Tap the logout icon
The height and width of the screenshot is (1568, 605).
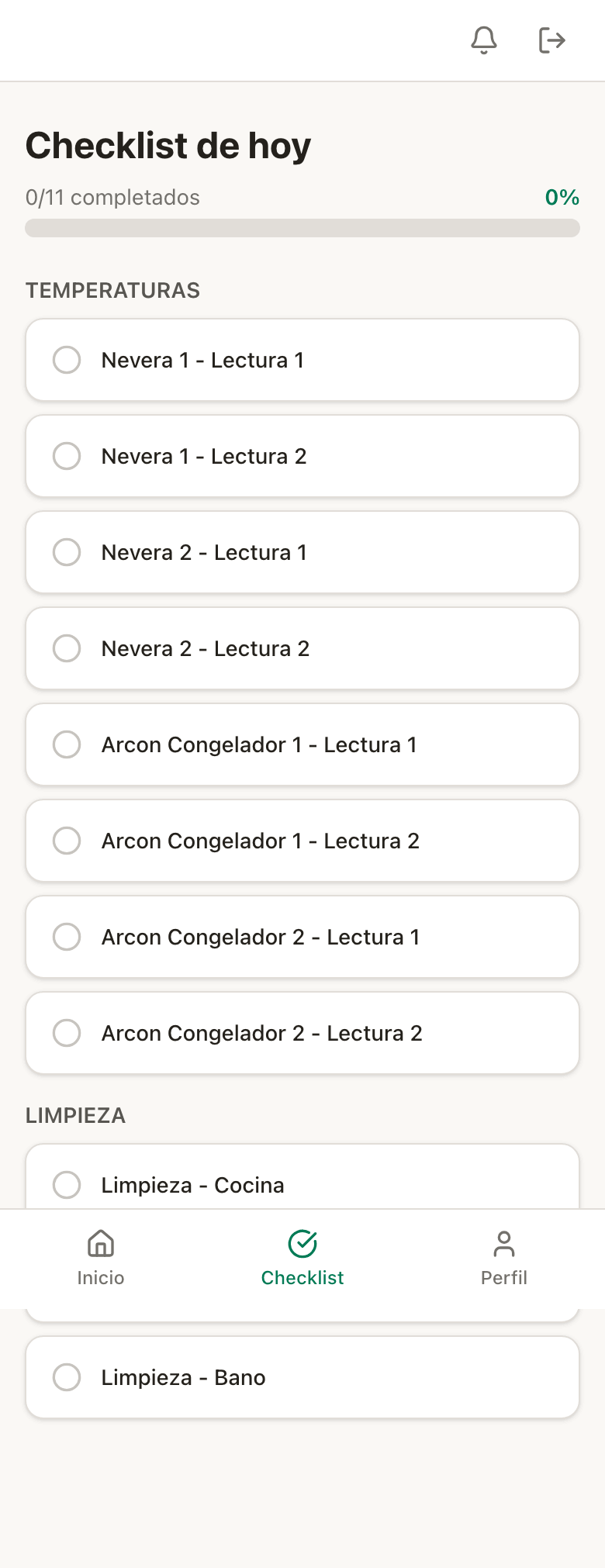click(x=551, y=40)
